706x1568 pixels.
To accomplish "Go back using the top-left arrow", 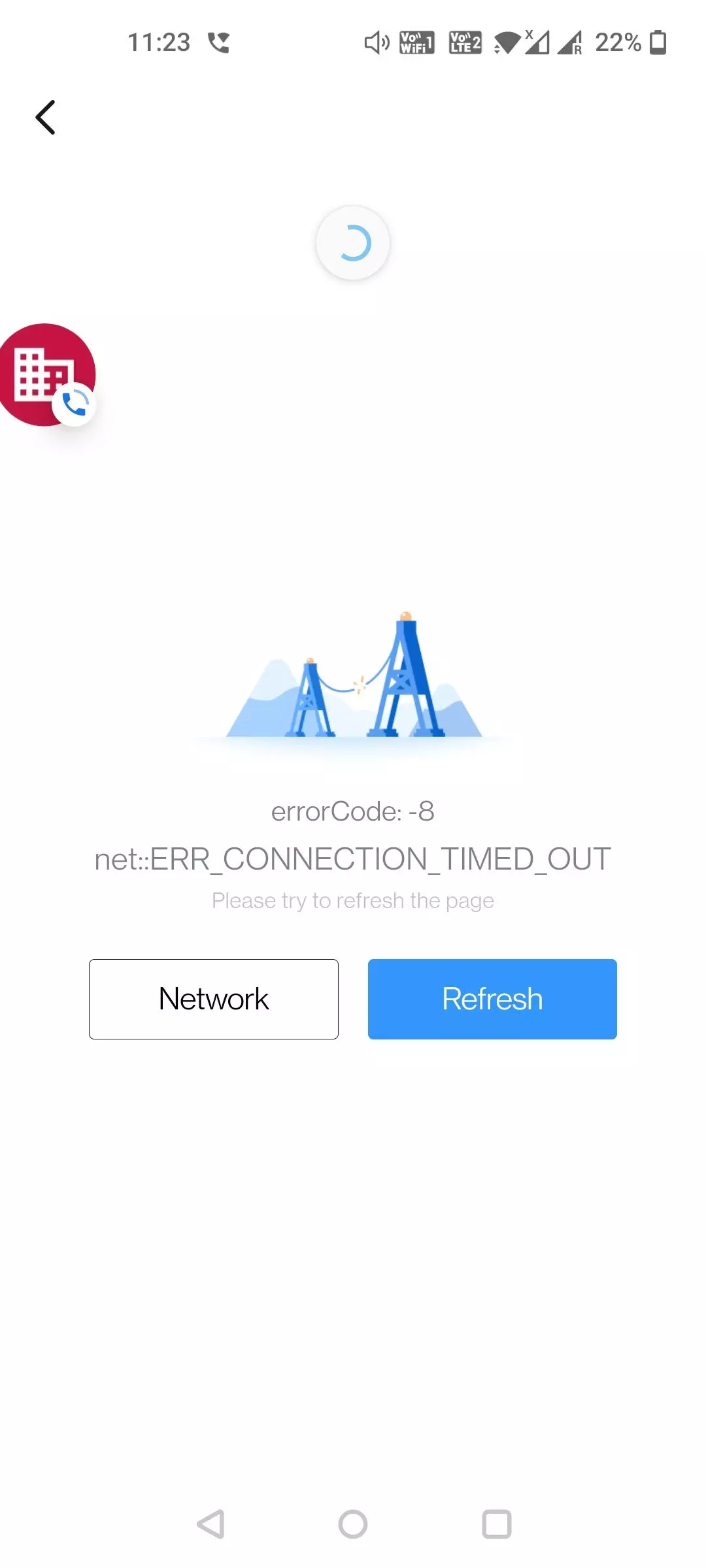I will [45, 118].
